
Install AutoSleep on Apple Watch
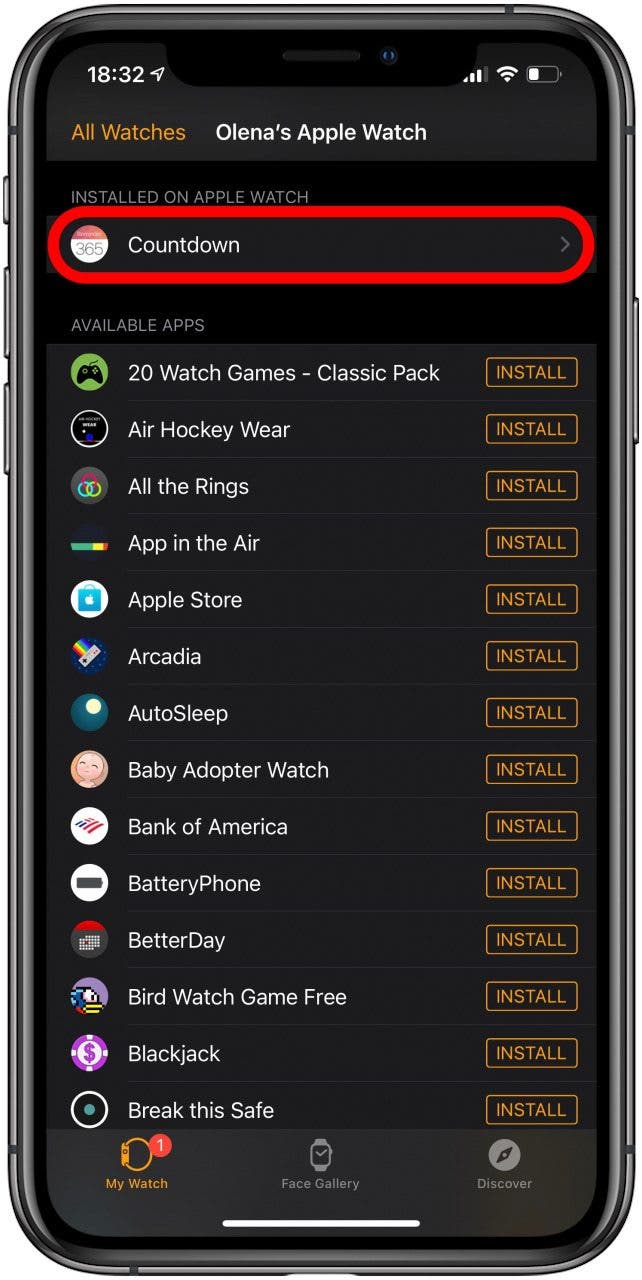[x=531, y=713]
